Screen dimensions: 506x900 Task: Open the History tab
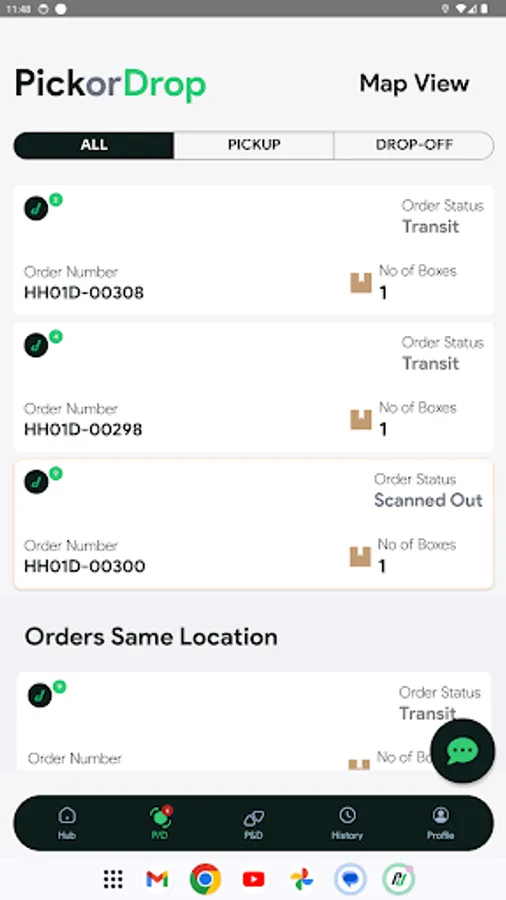click(347, 823)
